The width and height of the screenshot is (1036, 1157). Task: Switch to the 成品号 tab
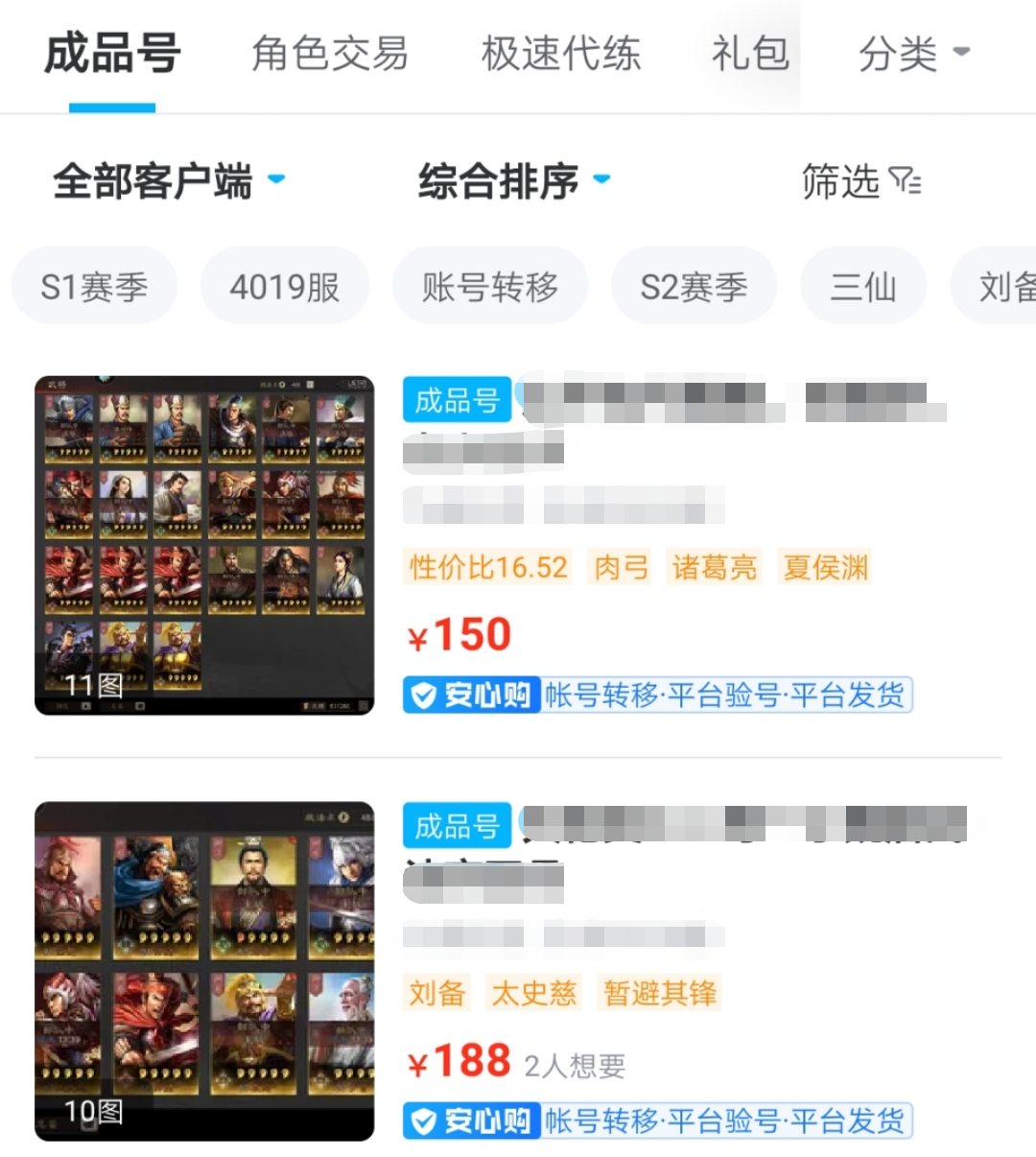[112, 54]
